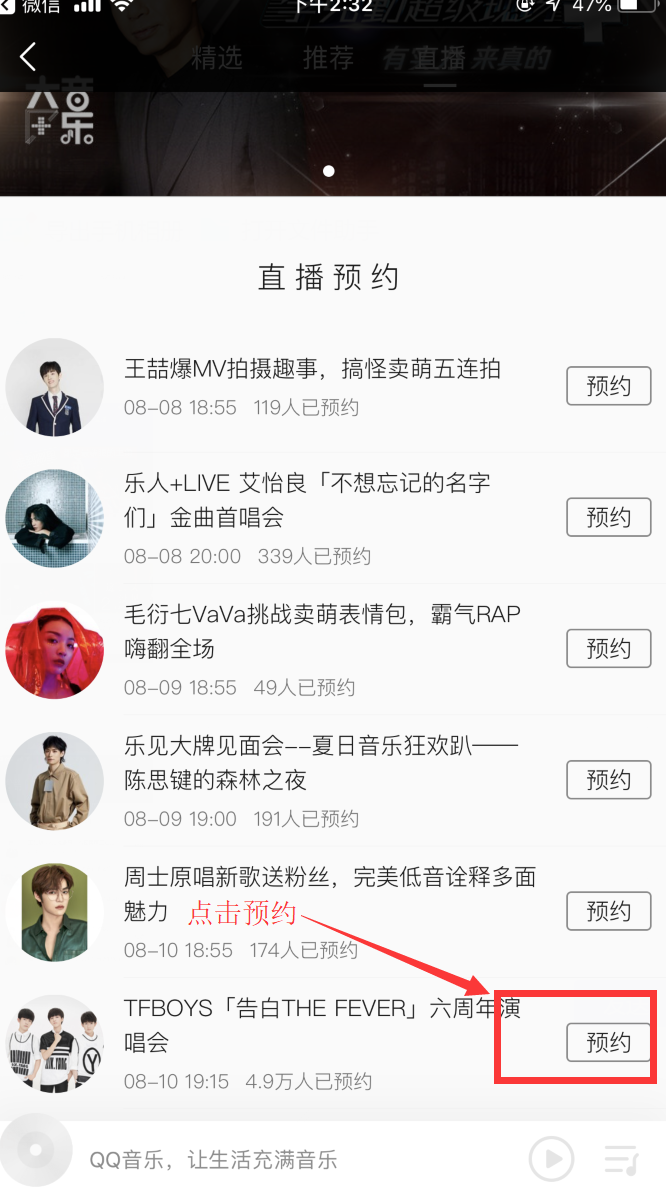Open 艾怡良 avatar thumbnail
The width and height of the screenshot is (666, 1189).
pos(55,518)
